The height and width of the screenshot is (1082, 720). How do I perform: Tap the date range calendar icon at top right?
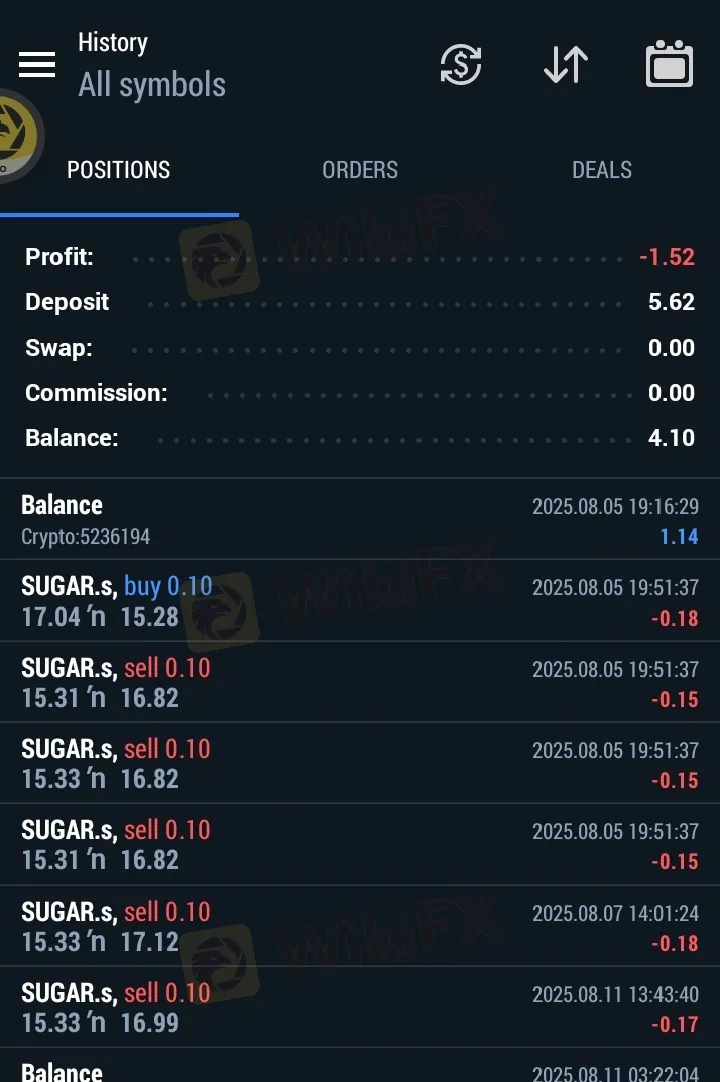click(x=669, y=64)
